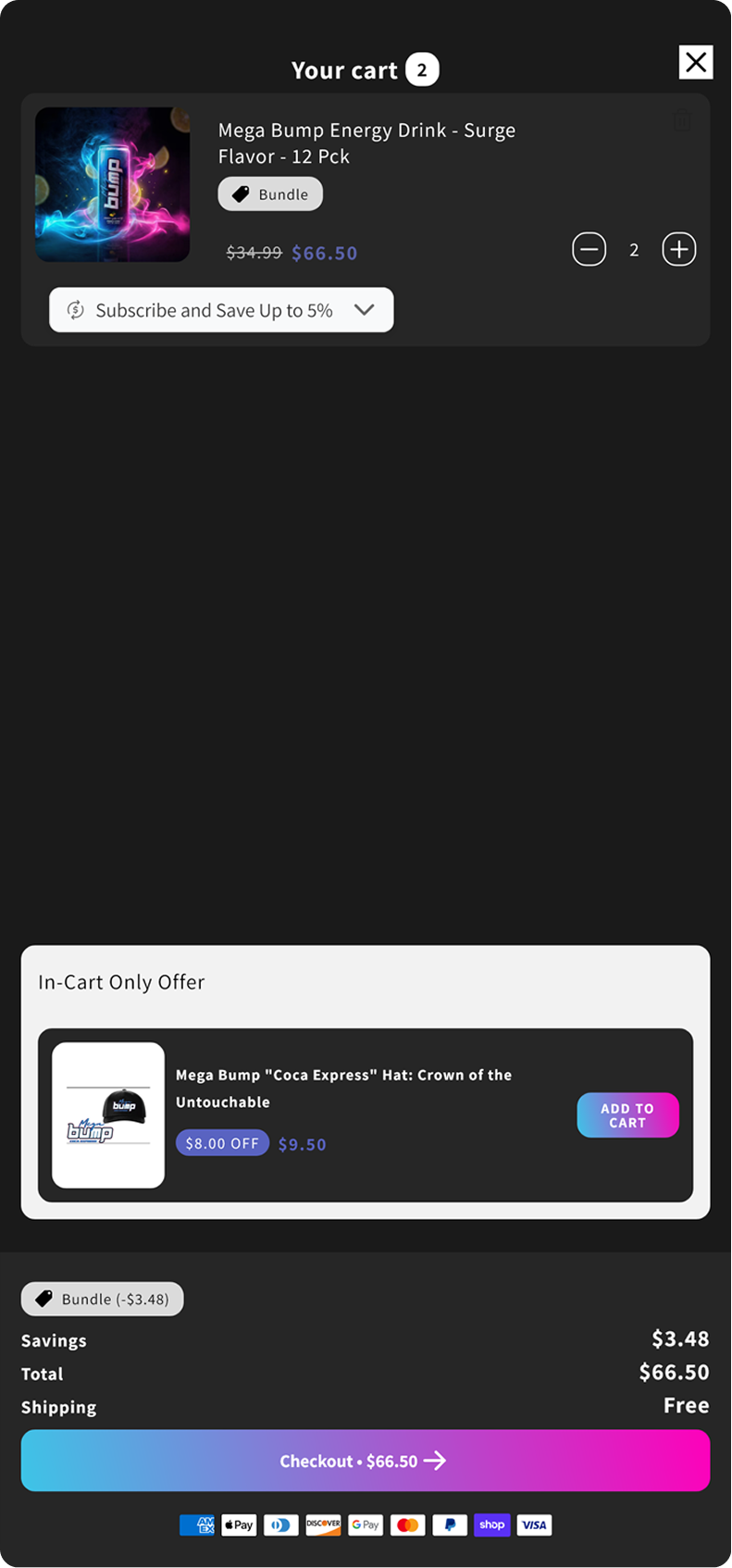Screen dimensions: 732x1568
Task: Close the cart panel
Action: 695,62
